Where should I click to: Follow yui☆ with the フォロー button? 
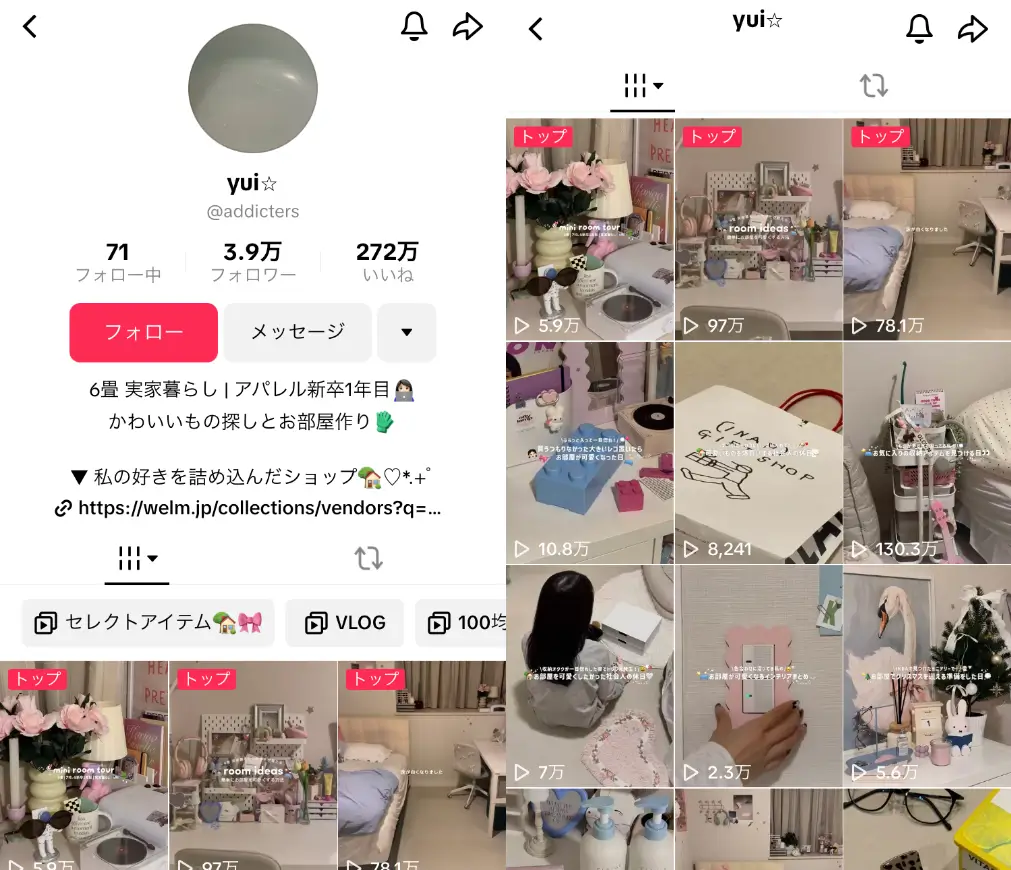[143, 332]
